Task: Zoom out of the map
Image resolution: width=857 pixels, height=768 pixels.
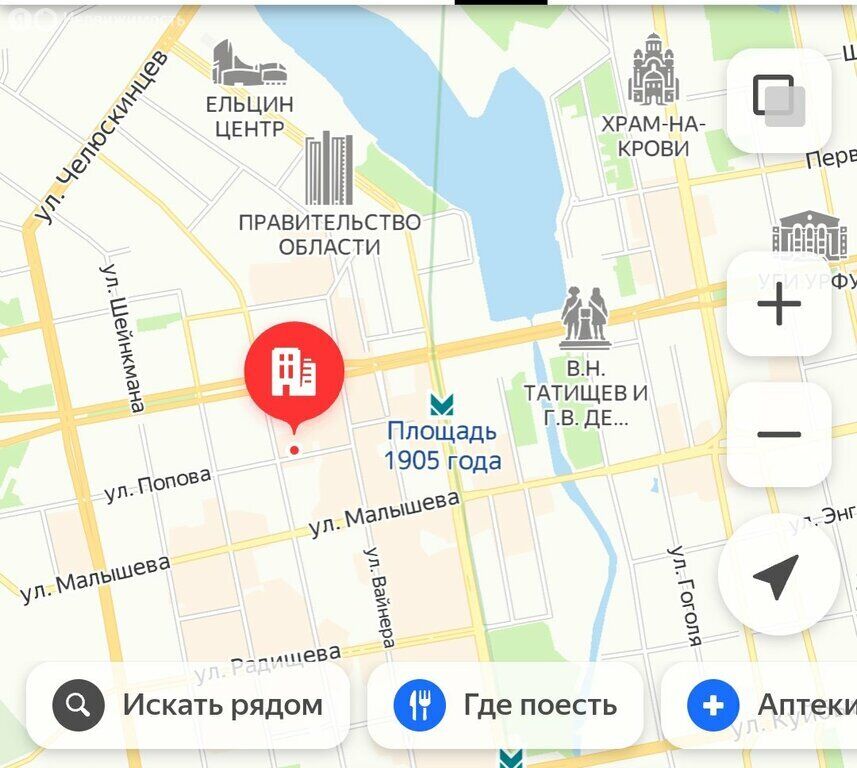Action: click(x=778, y=434)
